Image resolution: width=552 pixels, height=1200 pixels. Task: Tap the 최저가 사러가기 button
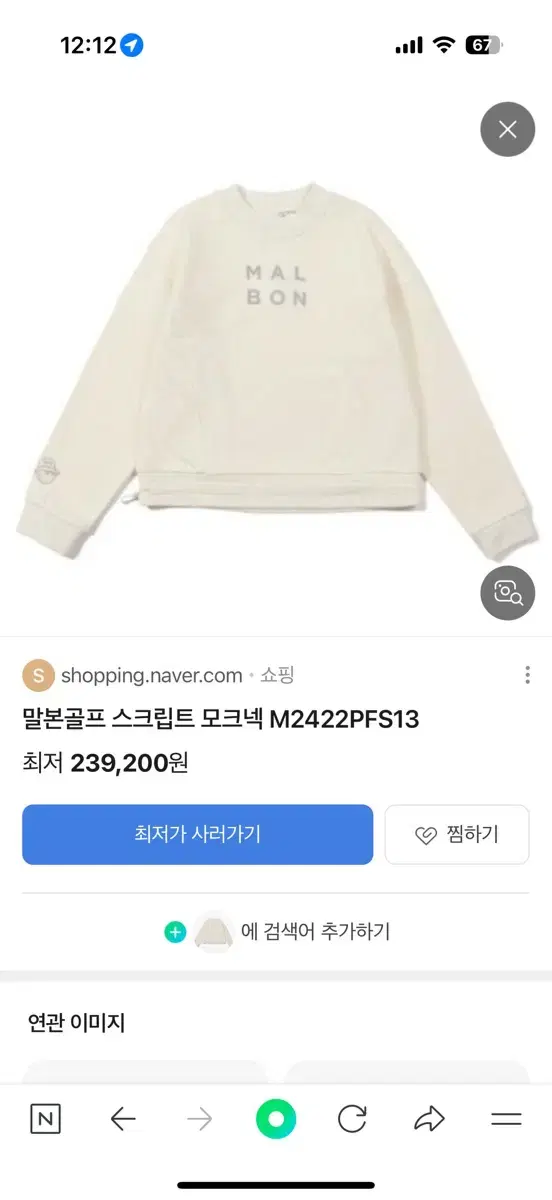pos(198,834)
